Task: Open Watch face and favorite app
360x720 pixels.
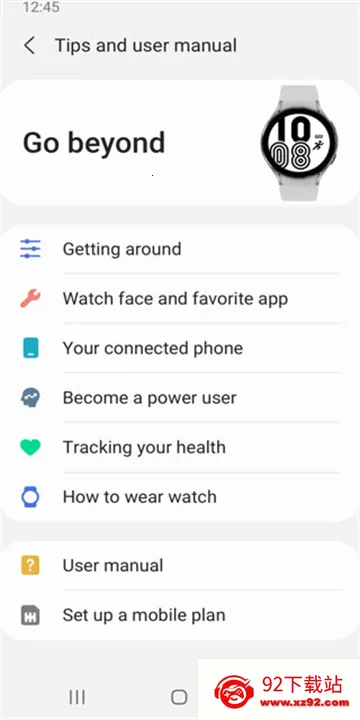Action: pyautogui.click(x=180, y=298)
